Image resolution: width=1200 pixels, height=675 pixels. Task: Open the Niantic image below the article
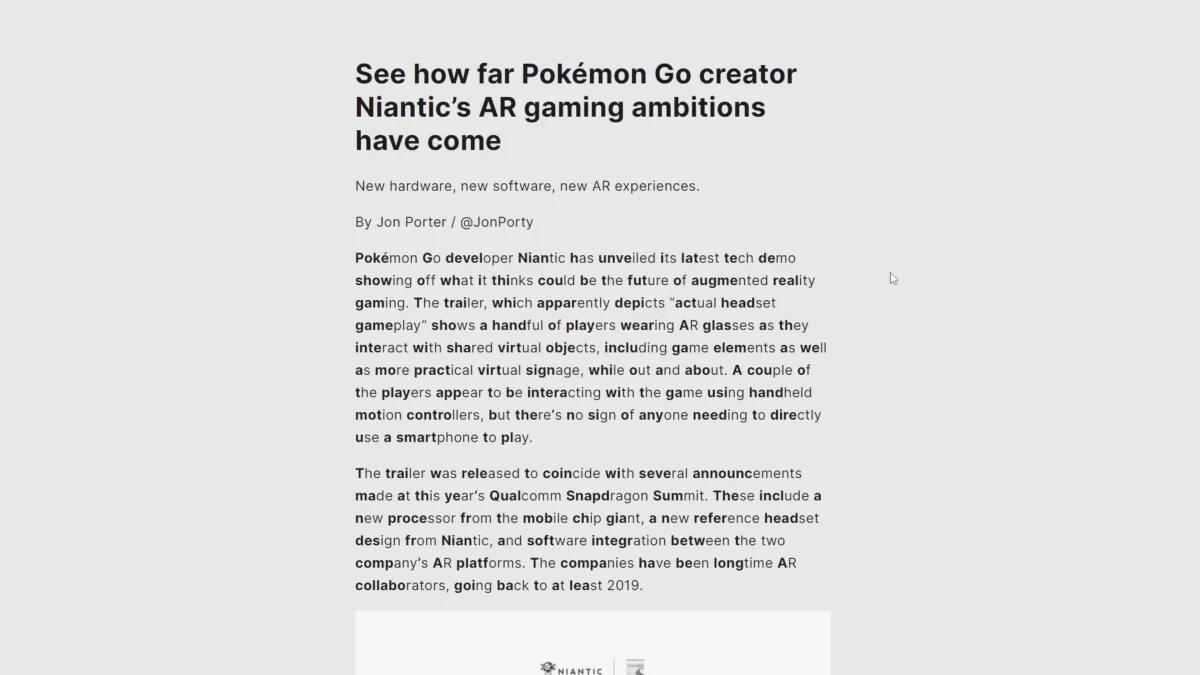pyautogui.click(x=592, y=643)
